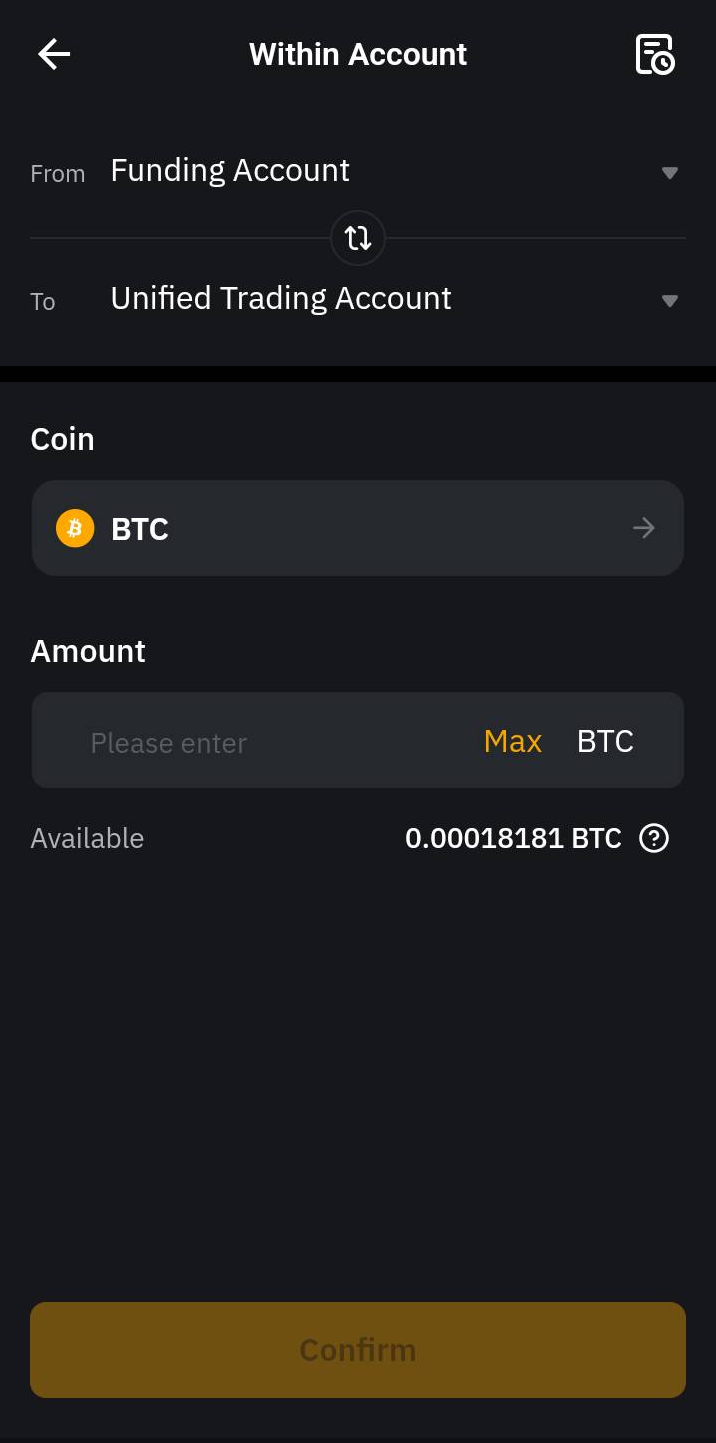The width and height of the screenshot is (716, 1443).
Task: Select Max amount
Action: [512, 741]
